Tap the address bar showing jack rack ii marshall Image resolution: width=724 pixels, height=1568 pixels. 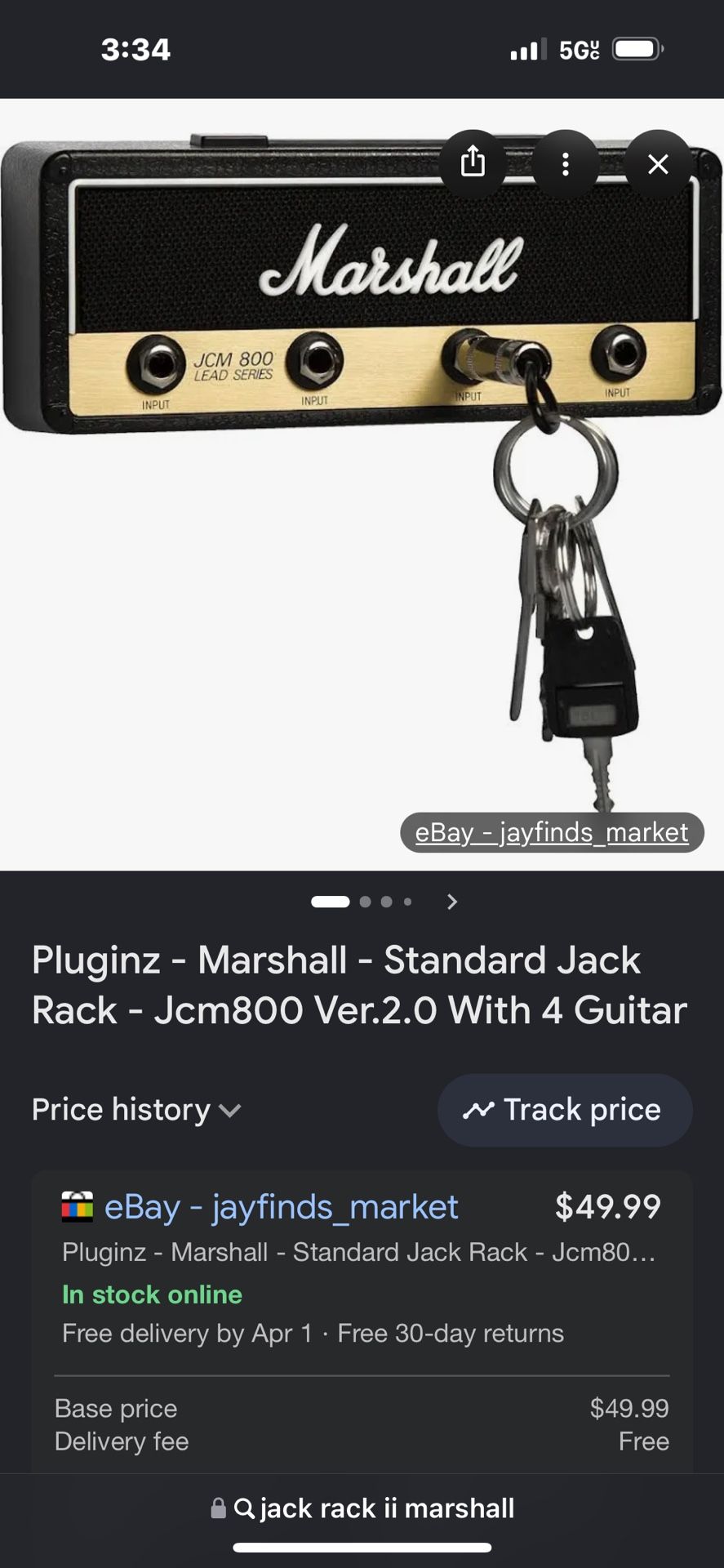[362, 1508]
